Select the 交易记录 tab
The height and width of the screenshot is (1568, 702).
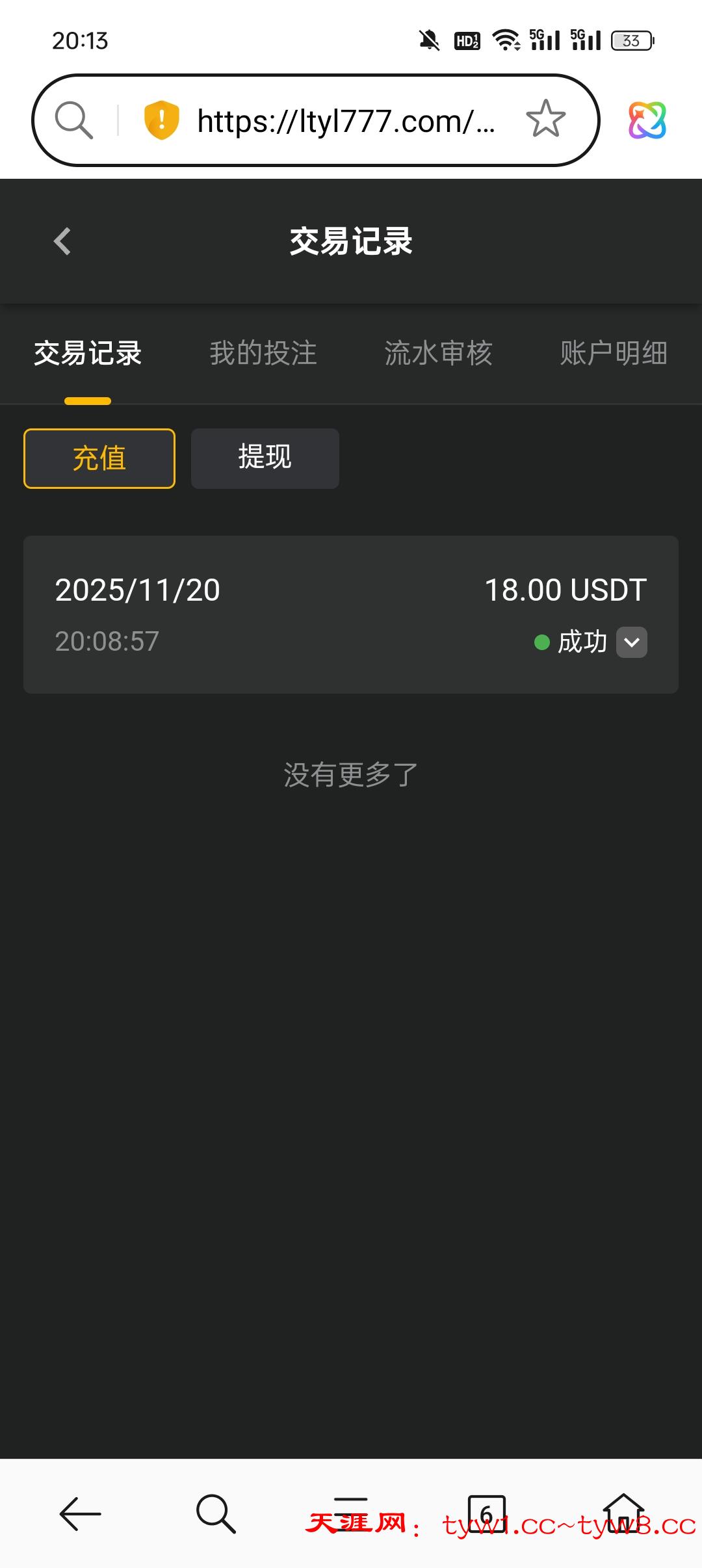[x=88, y=353]
